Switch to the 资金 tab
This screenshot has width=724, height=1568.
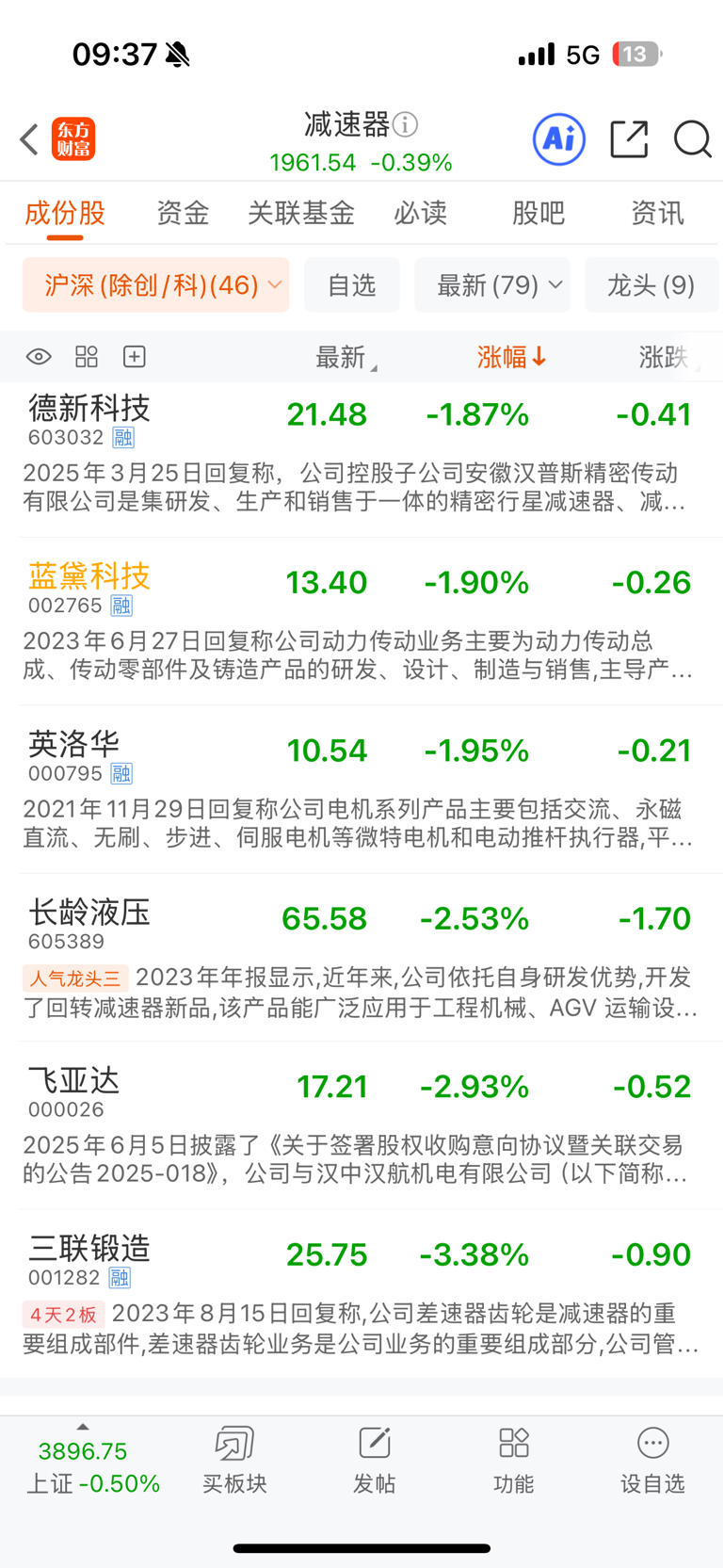coord(183,213)
